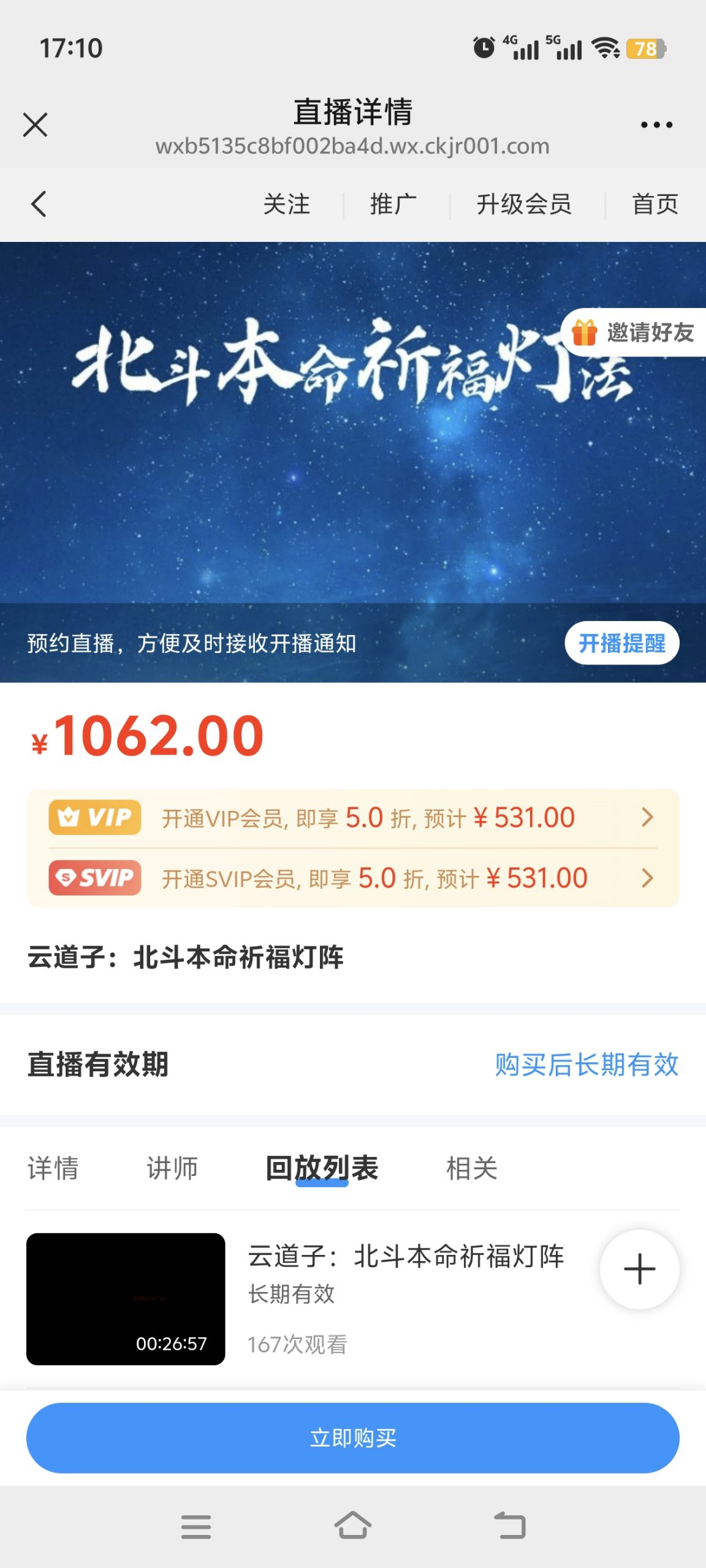This screenshot has height=1568, width=706.
Task: Open the 推广 option
Action: click(x=393, y=204)
